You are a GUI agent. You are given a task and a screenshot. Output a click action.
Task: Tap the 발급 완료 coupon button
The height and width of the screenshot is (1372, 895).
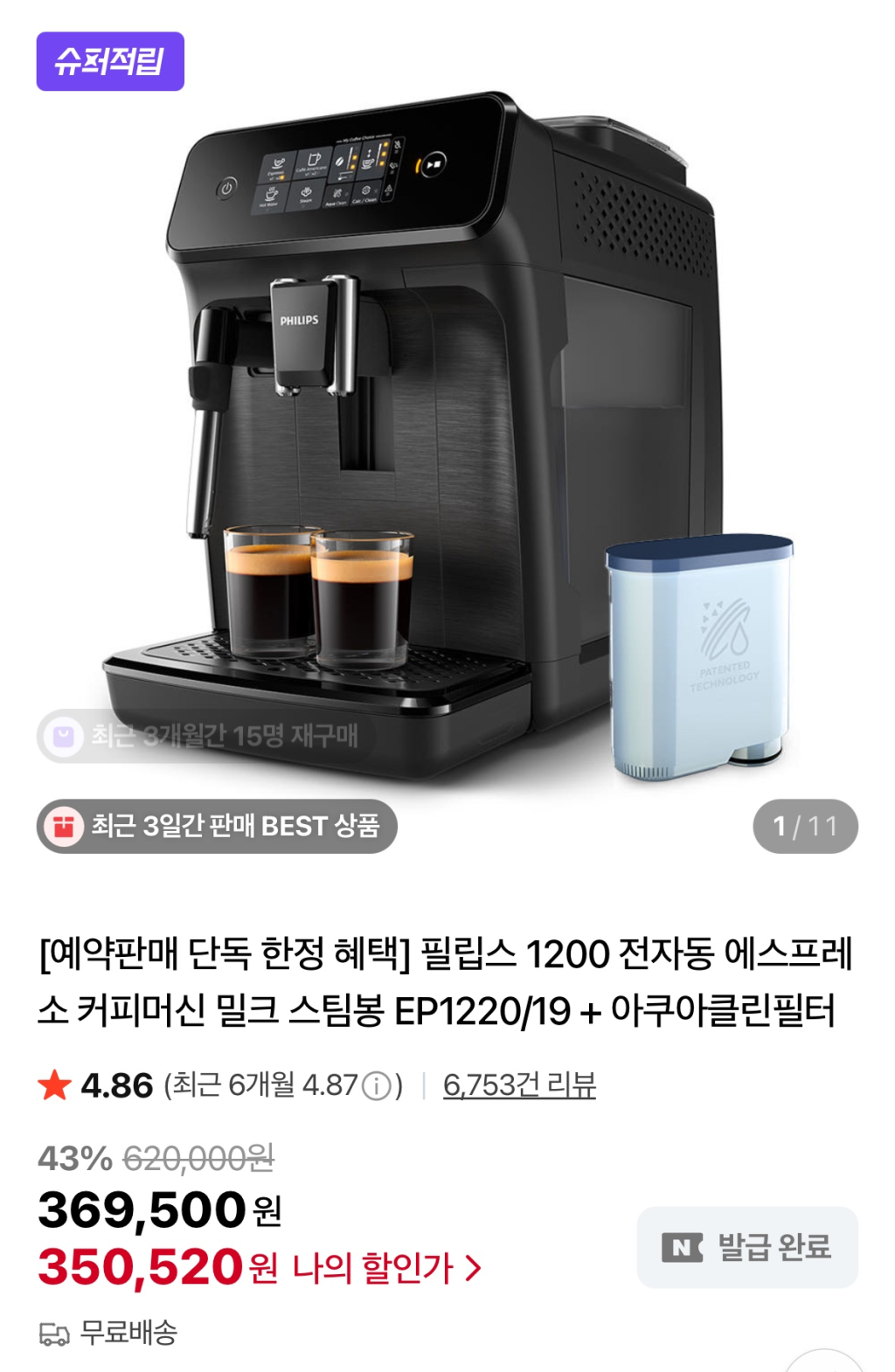tap(747, 1247)
